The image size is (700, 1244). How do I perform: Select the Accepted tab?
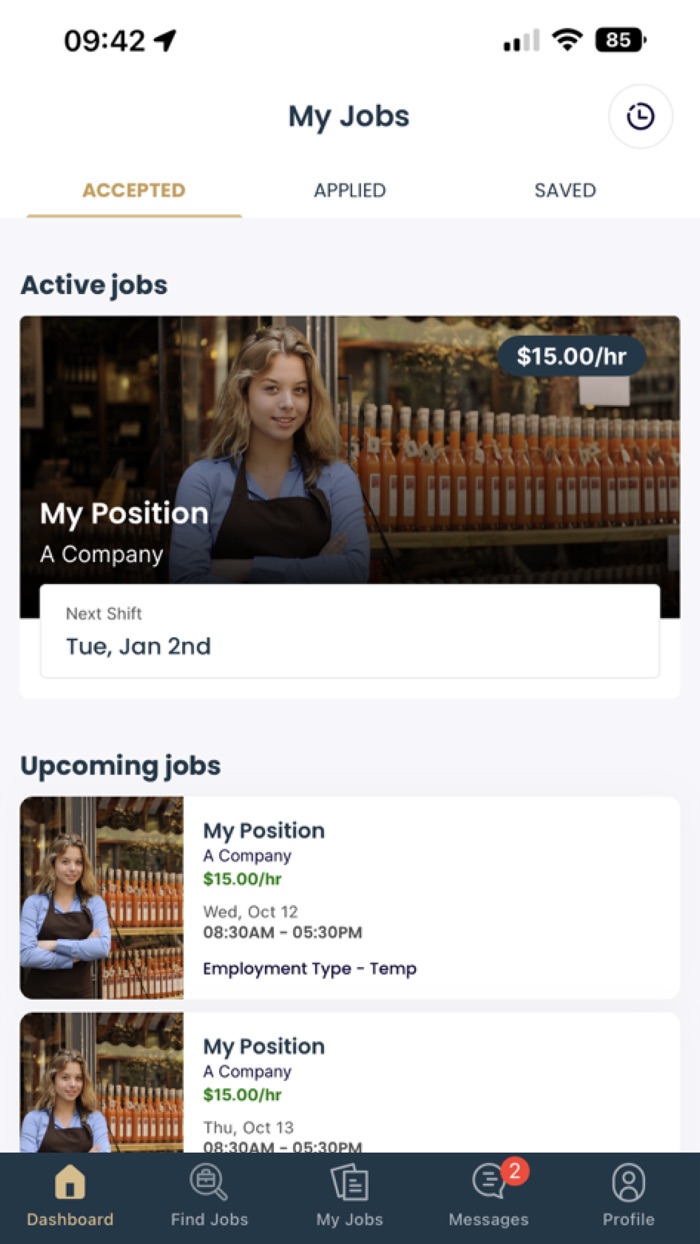coord(134,190)
